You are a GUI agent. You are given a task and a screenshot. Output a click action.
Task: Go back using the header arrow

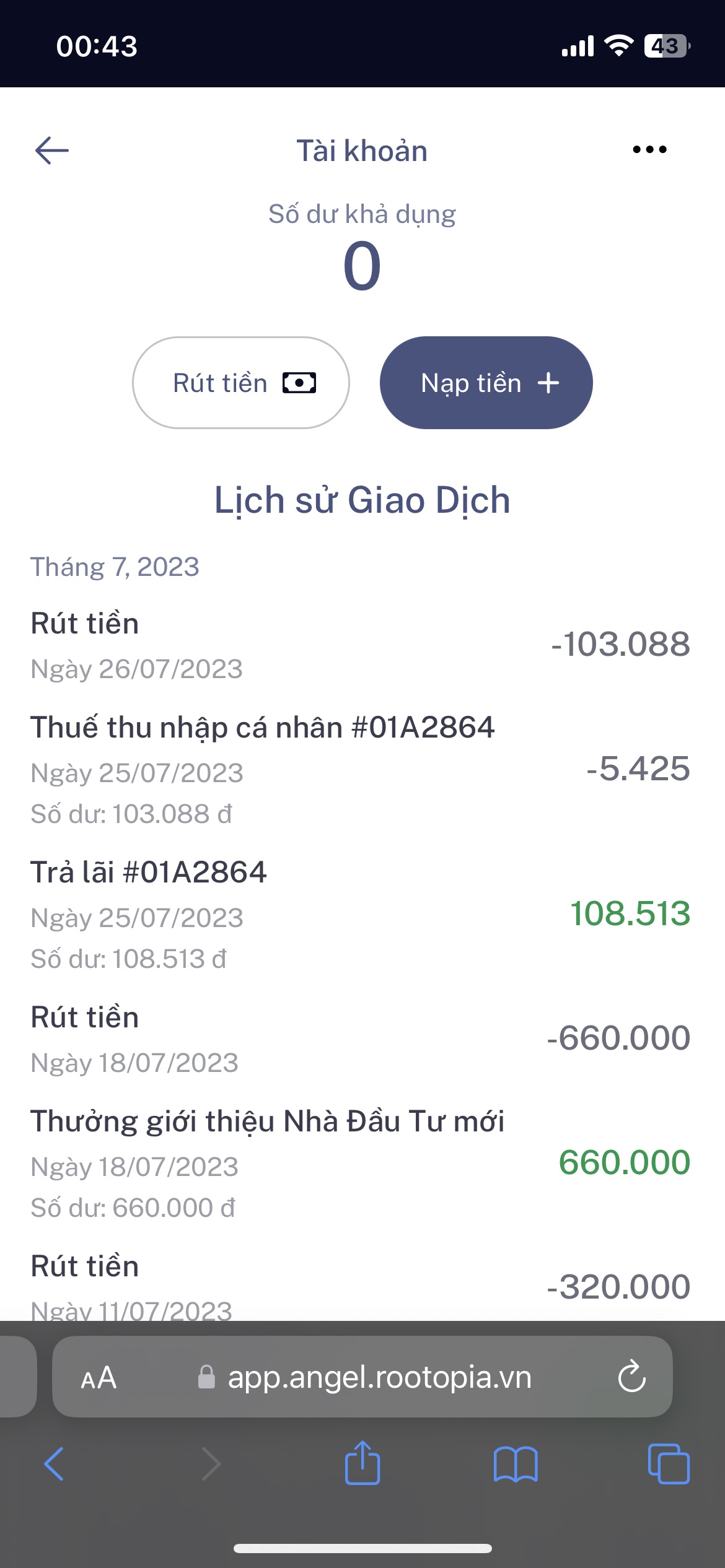coord(52,150)
